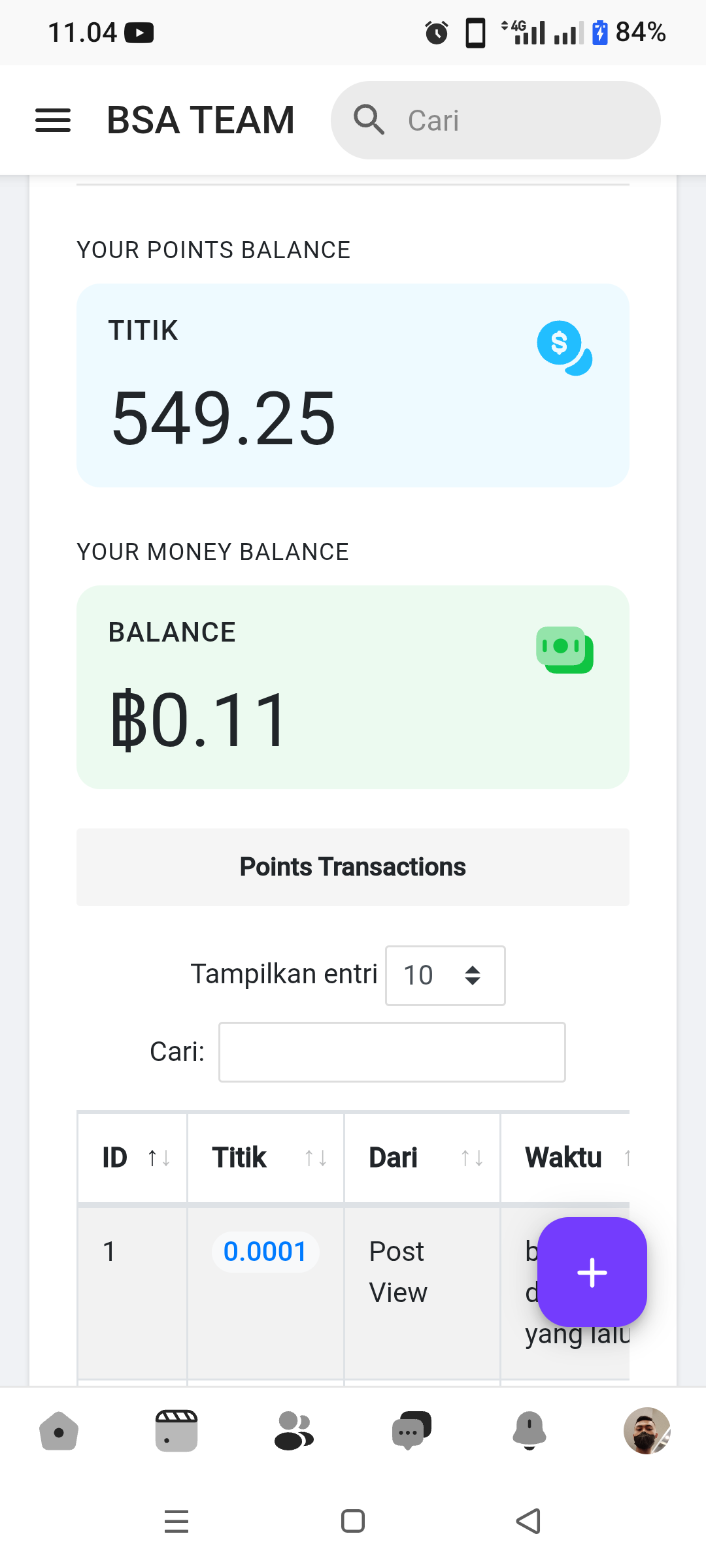Focus the Cari table filter field
The height and width of the screenshot is (1568, 706).
pos(392,1052)
